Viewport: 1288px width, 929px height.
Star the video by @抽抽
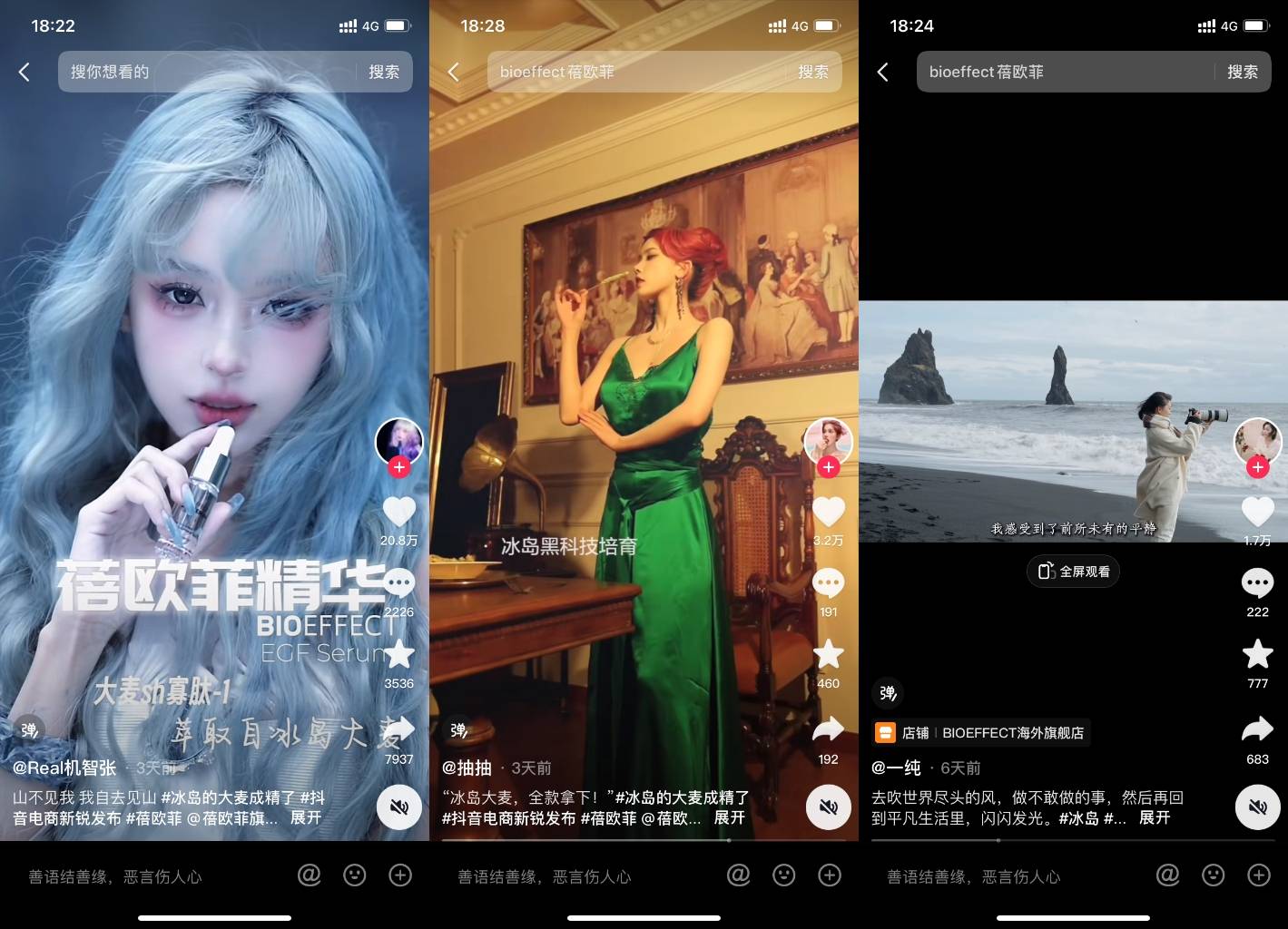828,654
